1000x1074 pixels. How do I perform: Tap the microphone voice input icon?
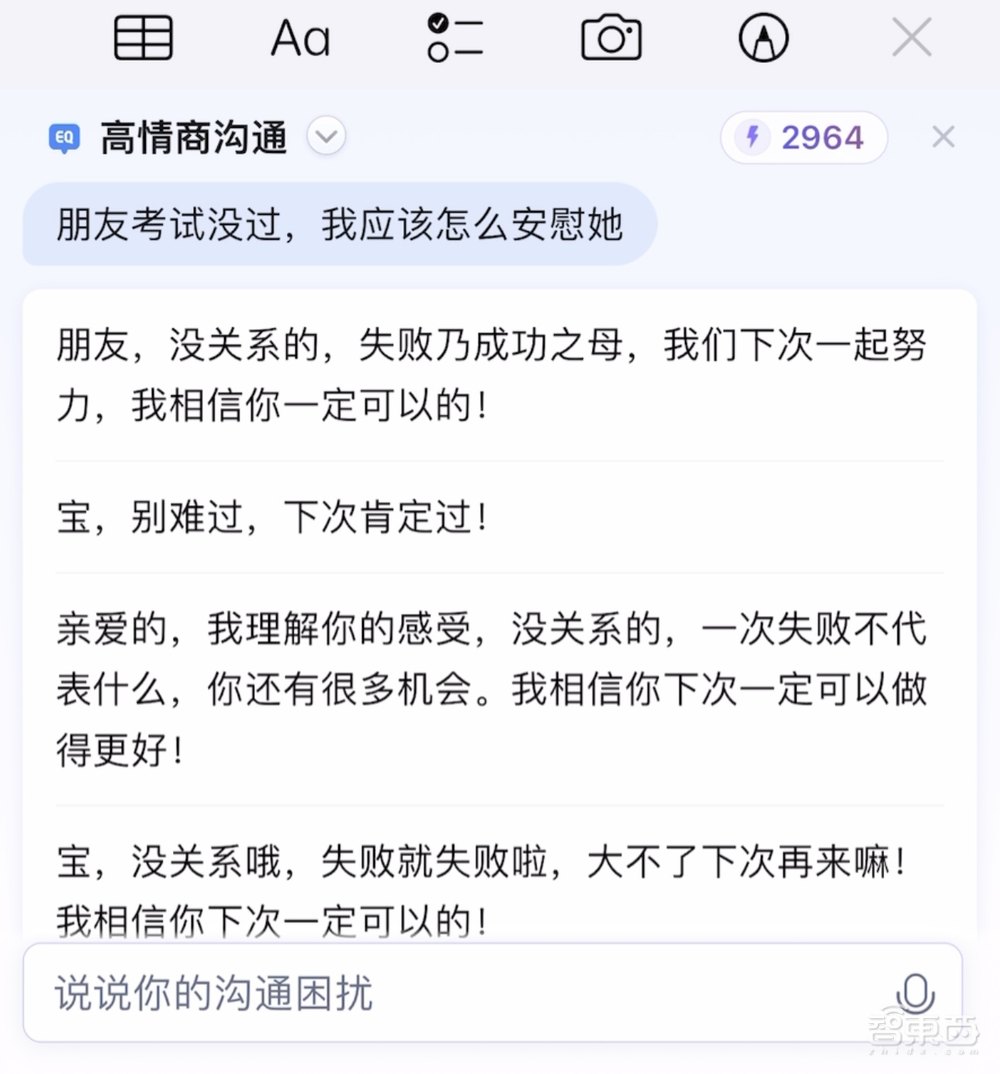(916, 994)
